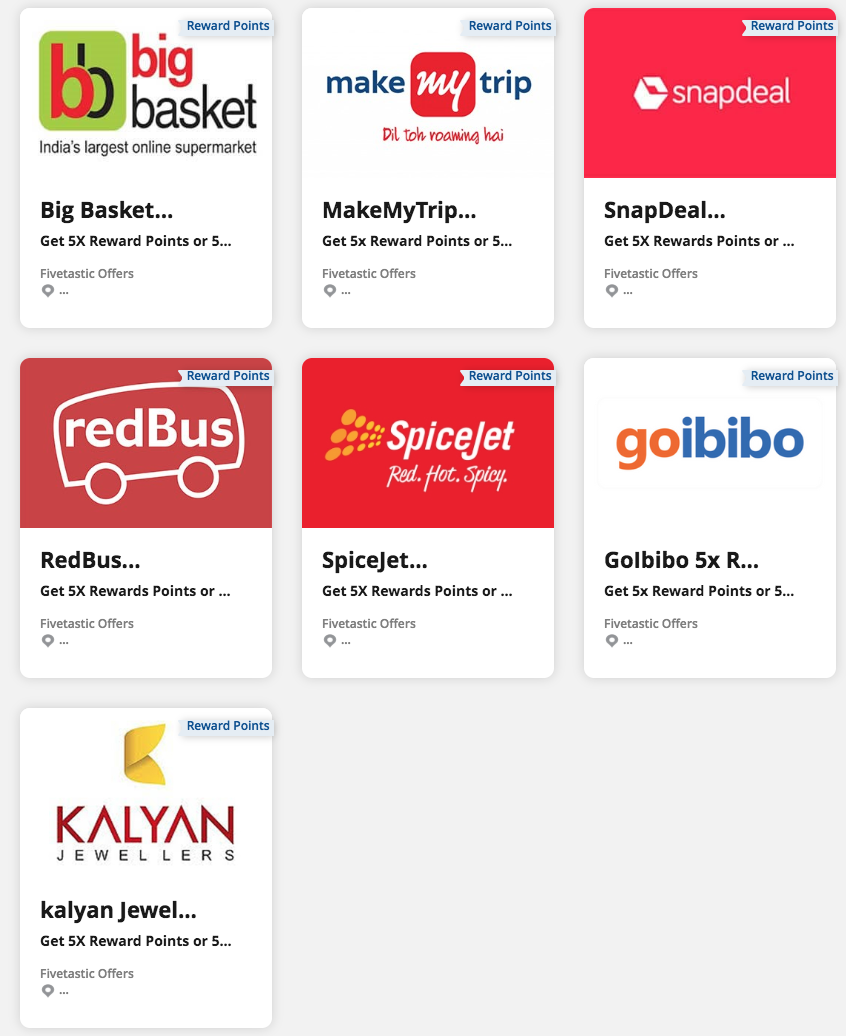Image resolution: width=846 pixels, height=1036 pixels.
Task: Open the MakeMyTrip offer card
Action: point(428,168)
